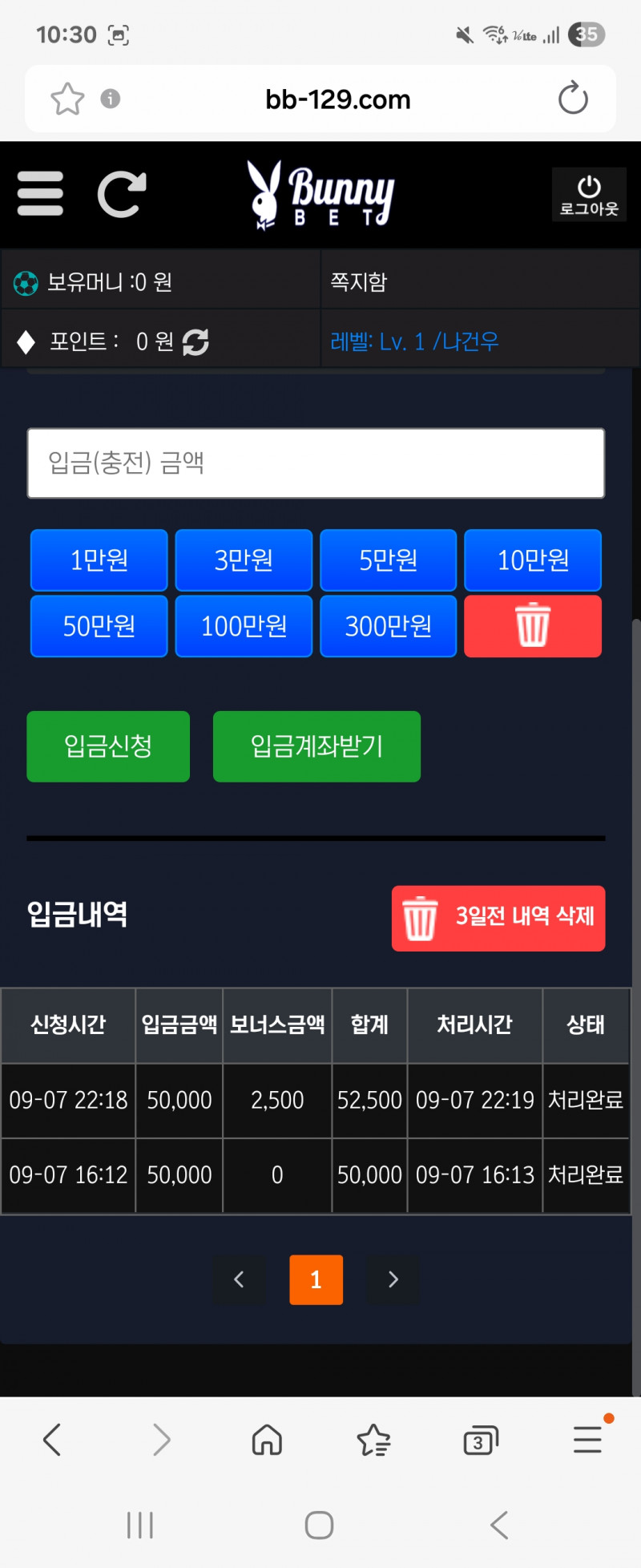Open the hamburger menu

(x=40, y=193)
